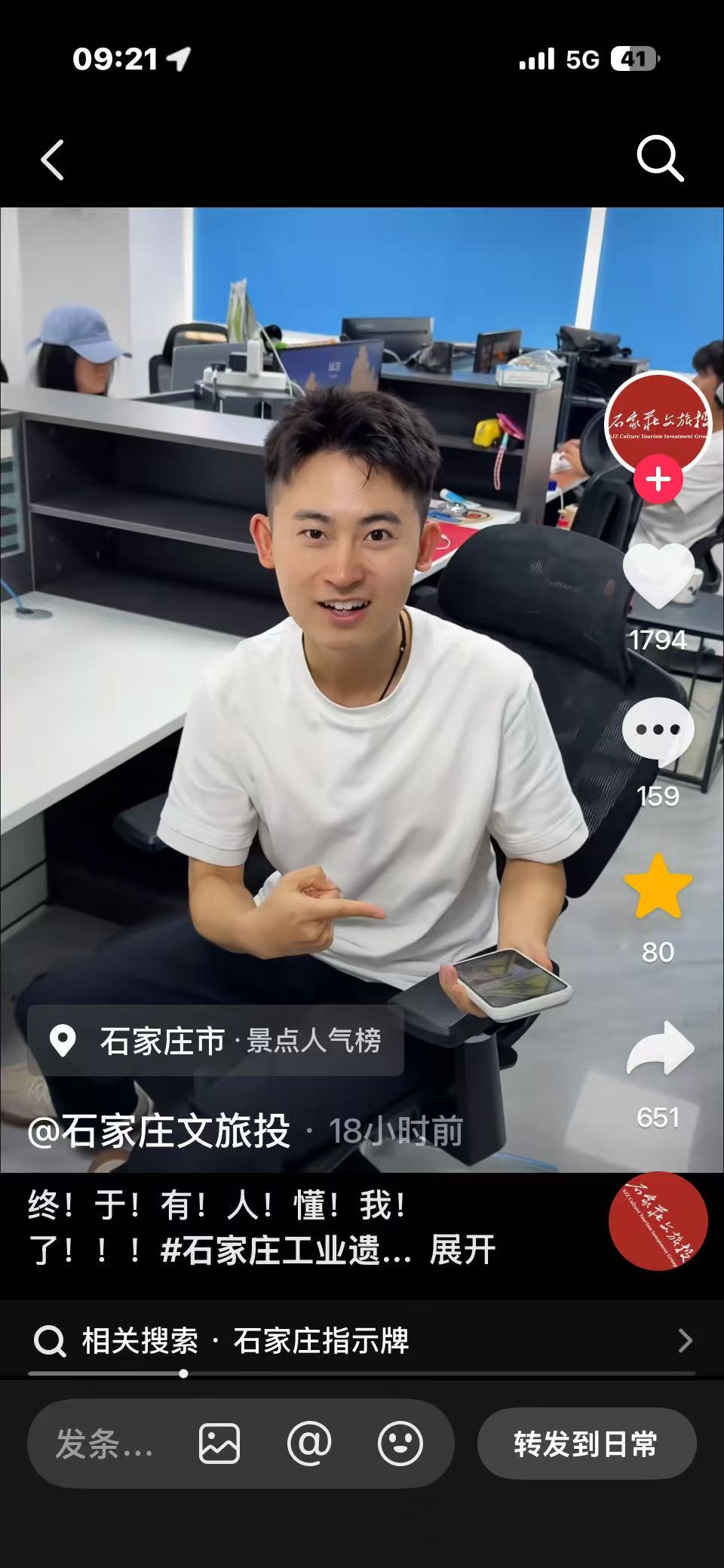Go back using the top-left arrow
This screenshot has width=724, height=1568.
coord(52,159)
